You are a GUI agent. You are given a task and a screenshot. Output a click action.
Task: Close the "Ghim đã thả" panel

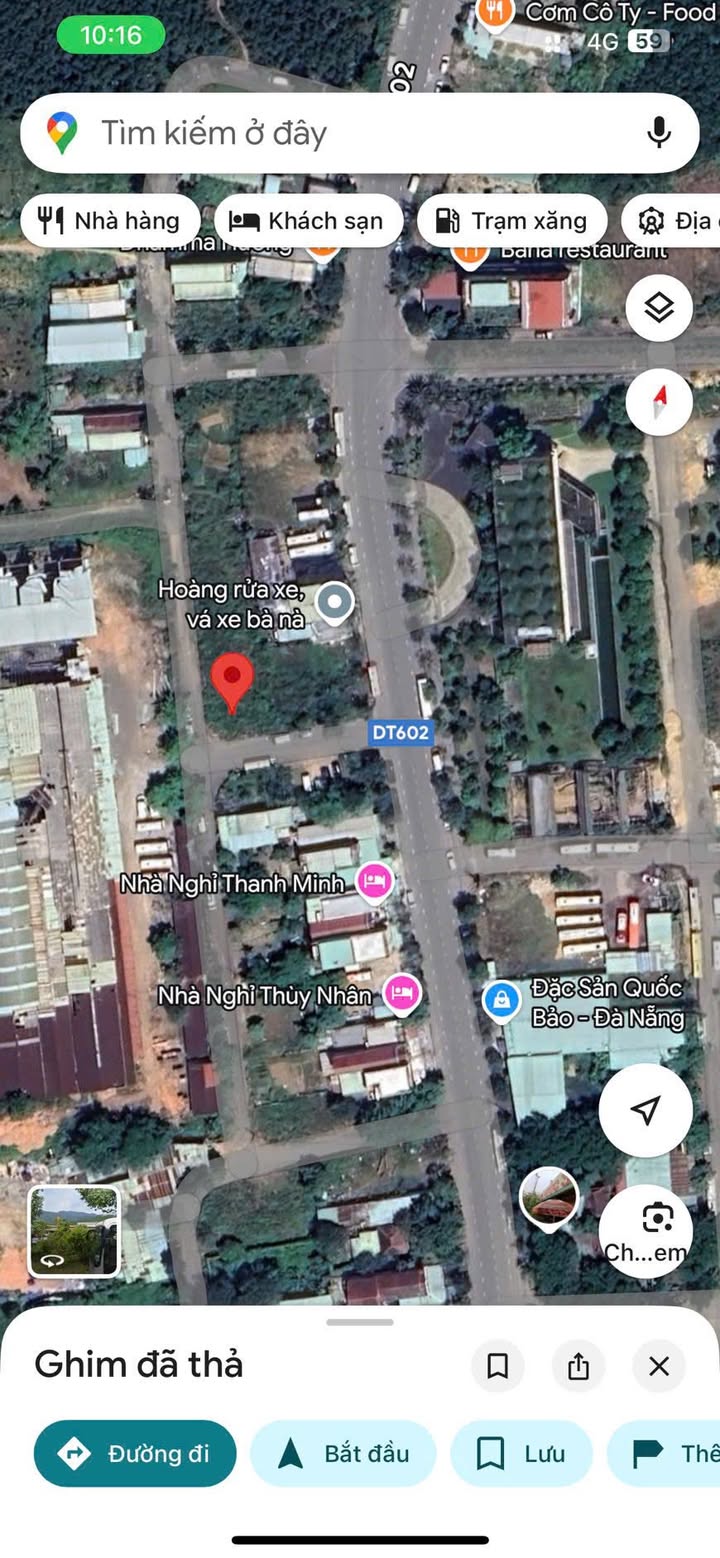click(659, 1366)
